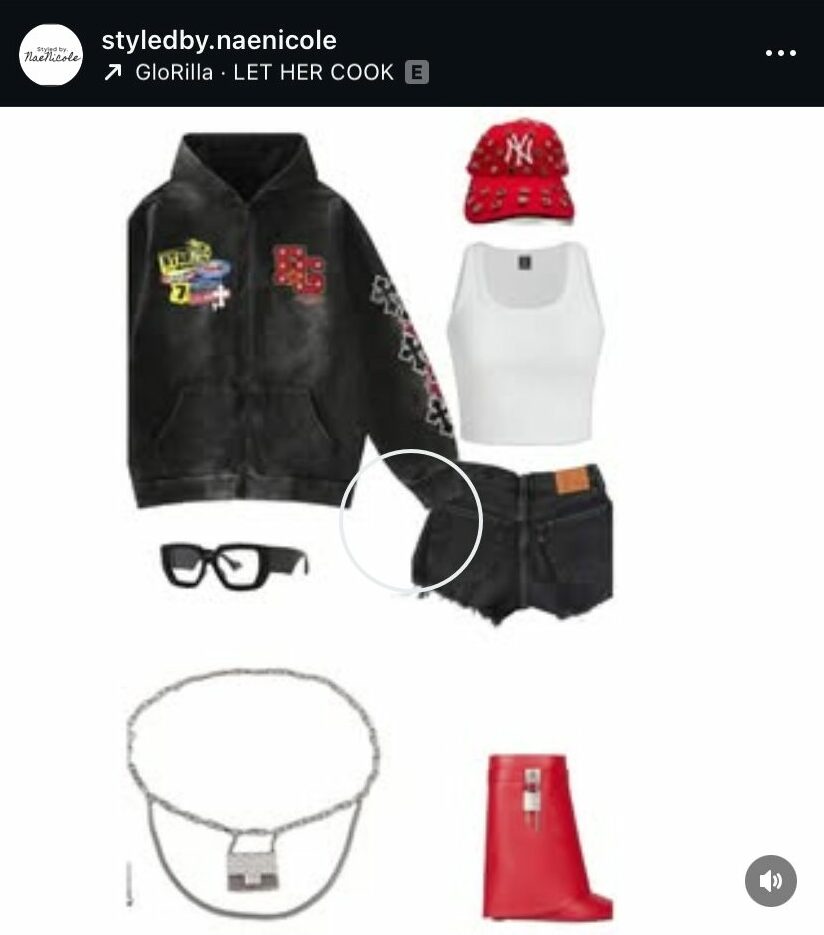
Task: Toggle the post's sound with the speaker icon
Action: [x=770, y=881]
